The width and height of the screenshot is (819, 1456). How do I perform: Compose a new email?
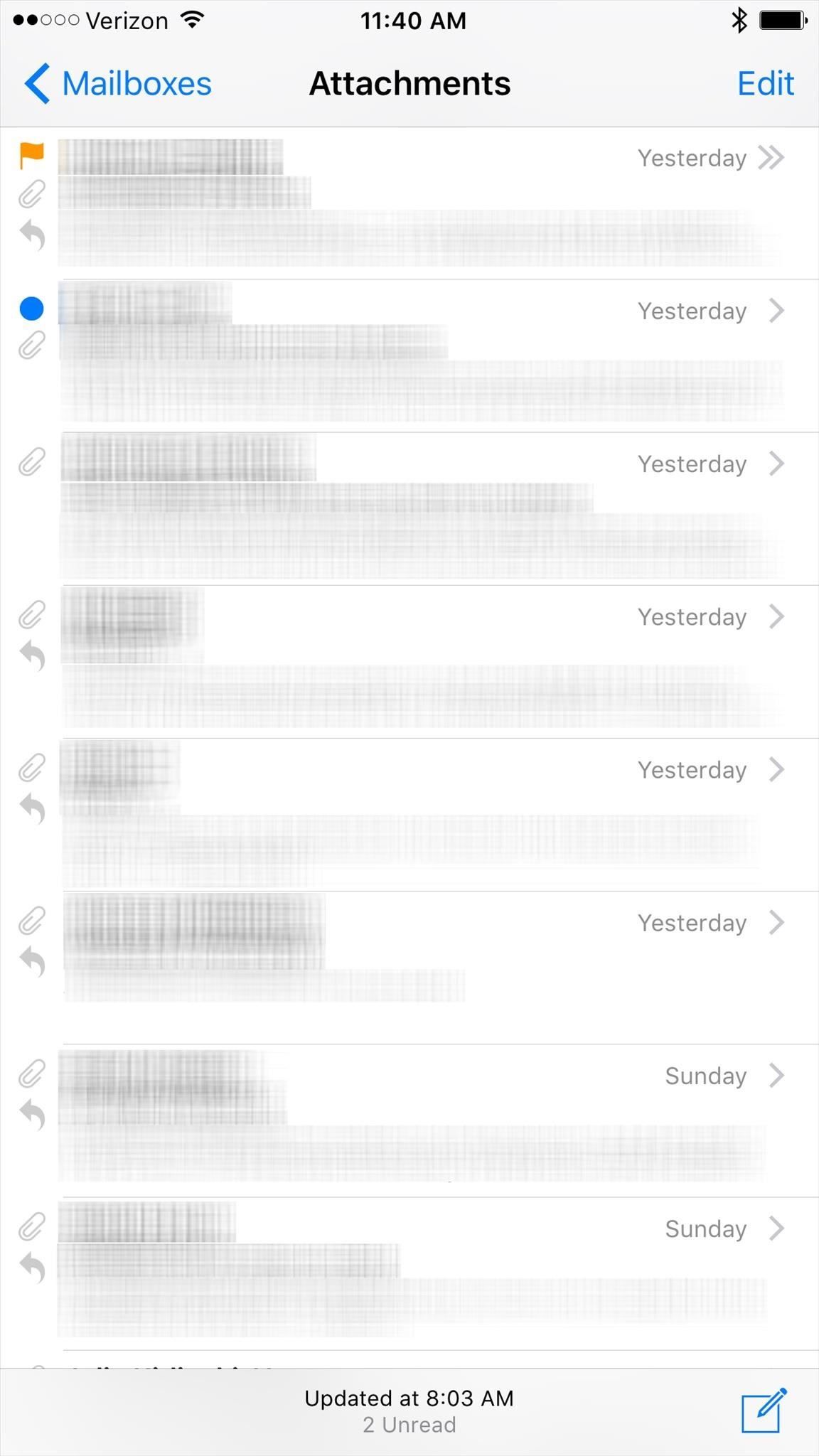tap(764, 1410)
